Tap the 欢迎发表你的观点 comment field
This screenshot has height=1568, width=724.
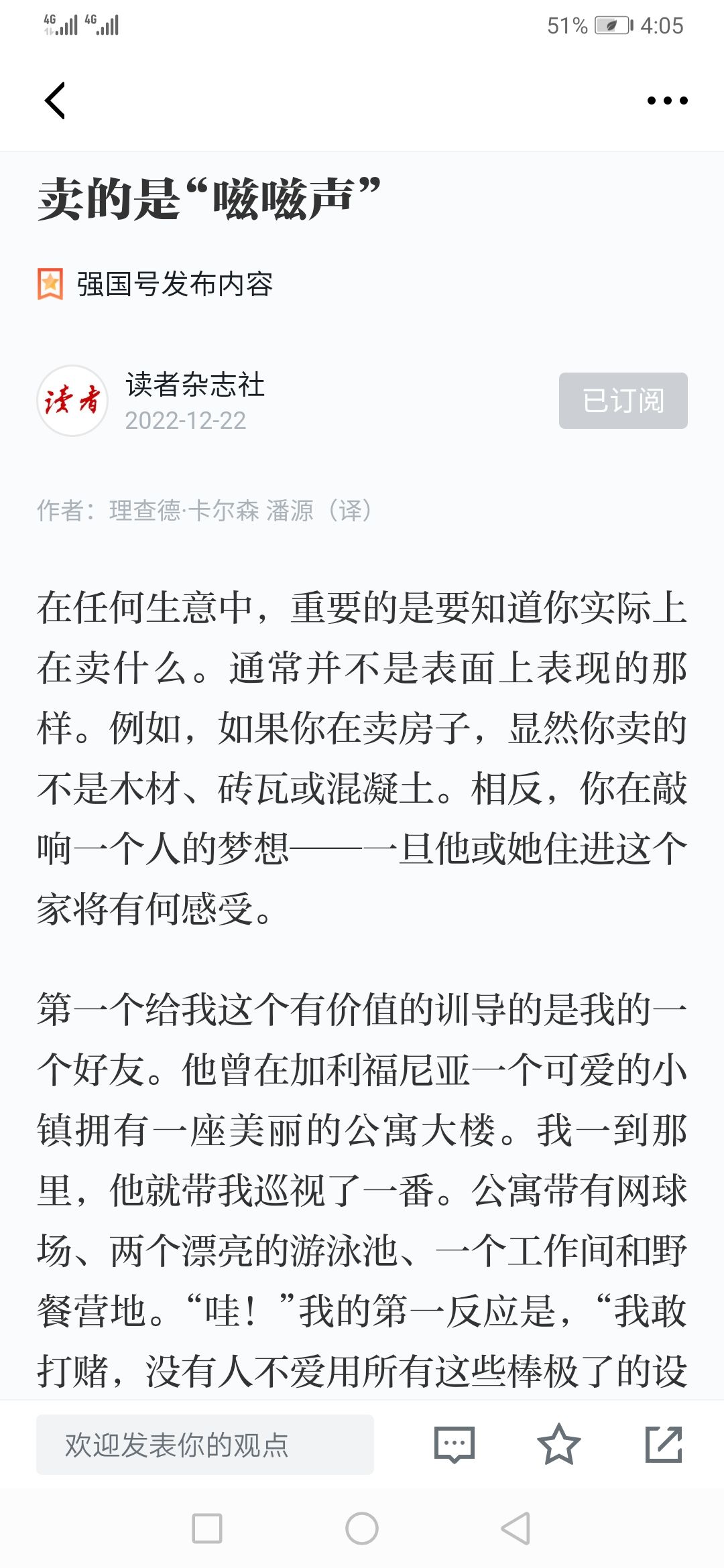205,1445
